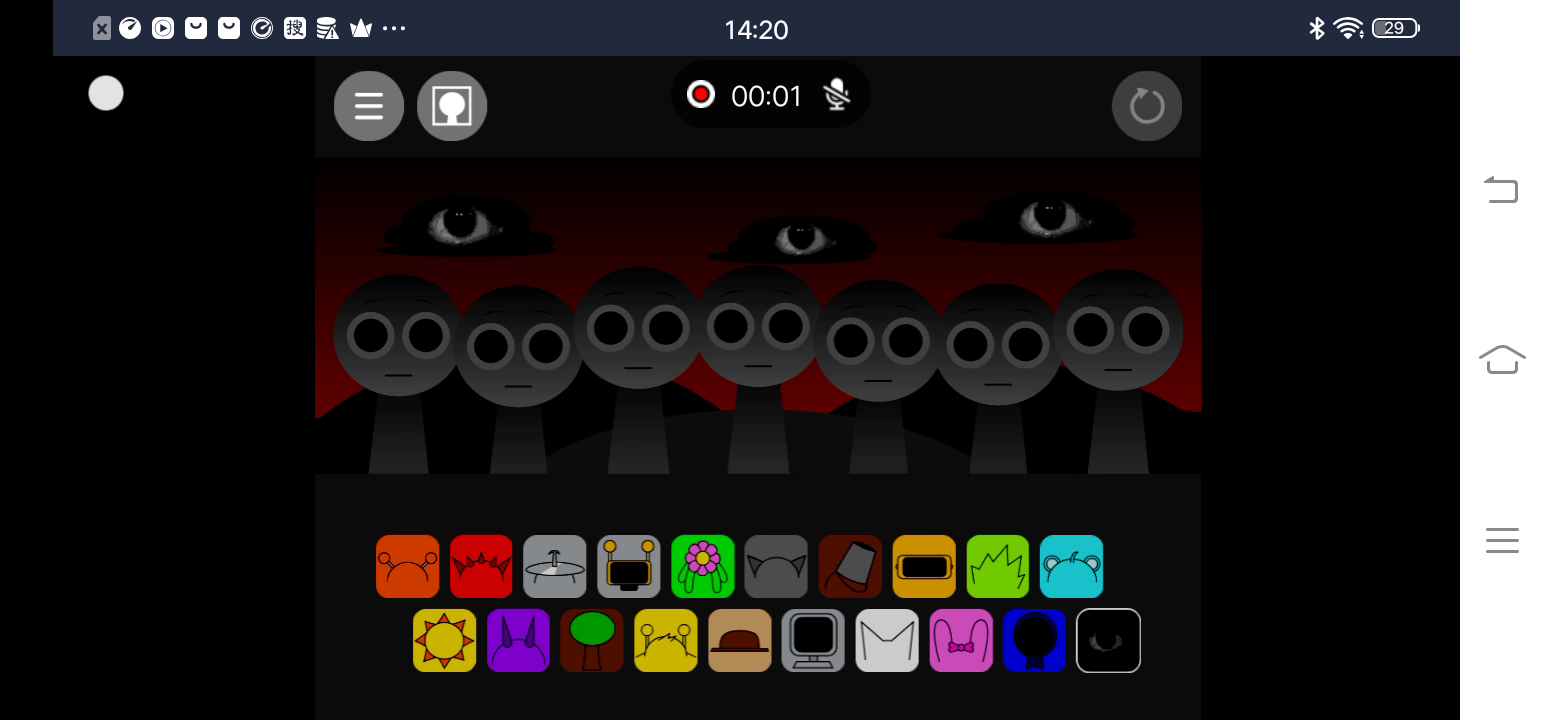The height and width of the screenshot is (720, 1544).
Task: Stop the screen recording
Action: click(701, 95)
